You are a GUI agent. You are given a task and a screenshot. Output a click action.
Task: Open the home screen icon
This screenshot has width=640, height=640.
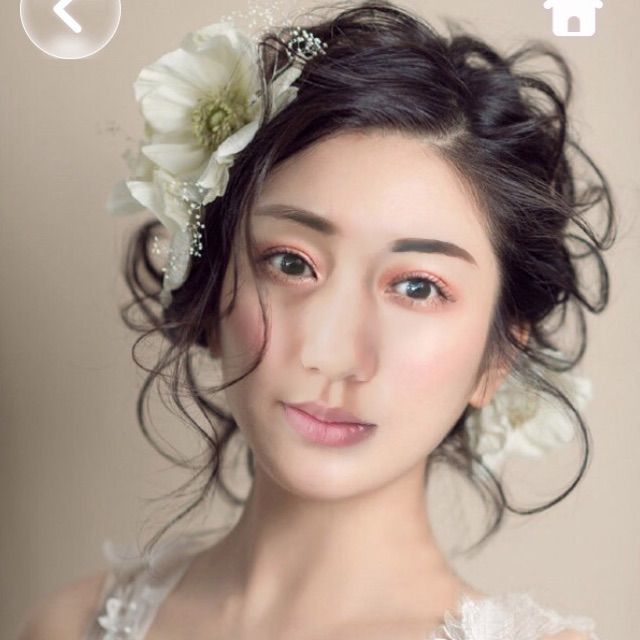pos(573,16)
